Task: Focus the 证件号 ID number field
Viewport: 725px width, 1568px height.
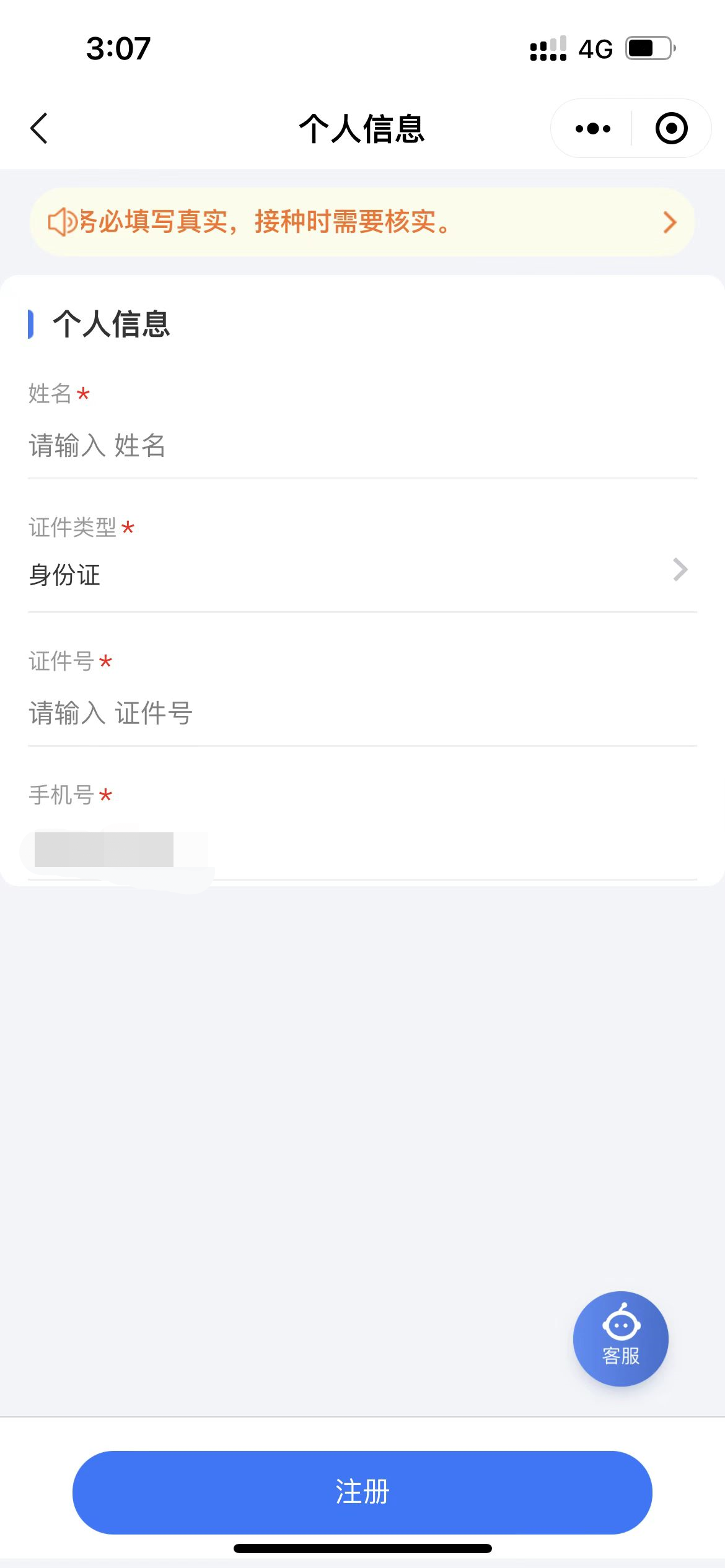Action: pos(362,713)
